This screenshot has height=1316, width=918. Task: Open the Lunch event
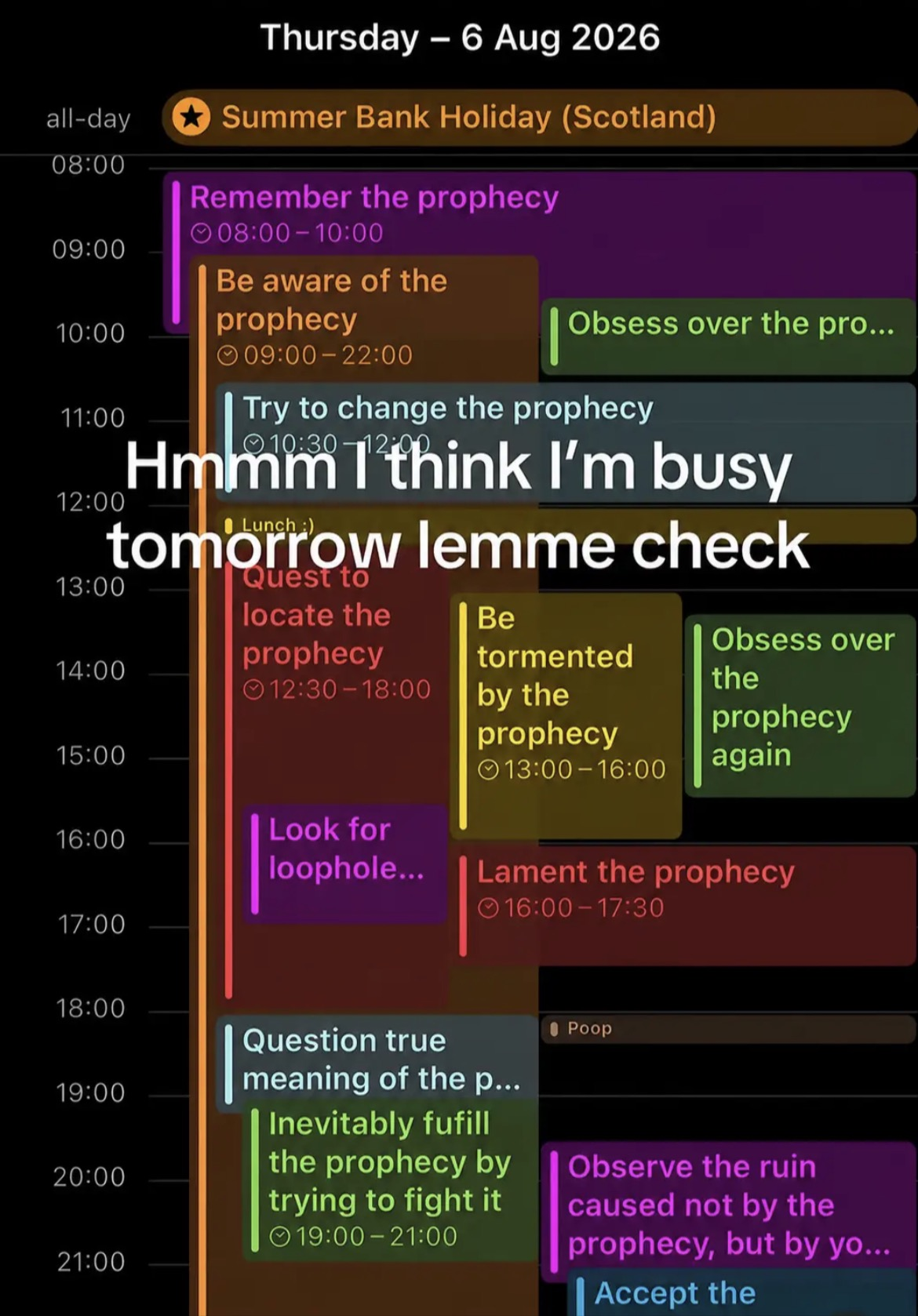[566, 524]
